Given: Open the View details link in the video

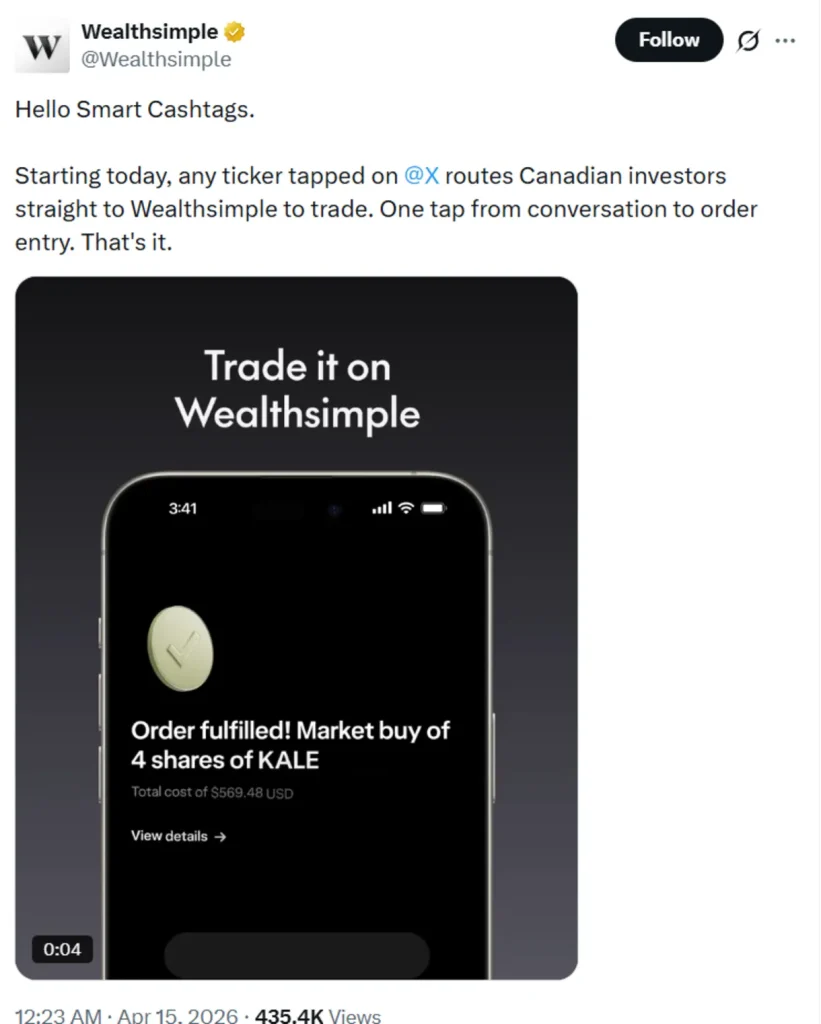Looking at the screenshot, I should [170, 836].
